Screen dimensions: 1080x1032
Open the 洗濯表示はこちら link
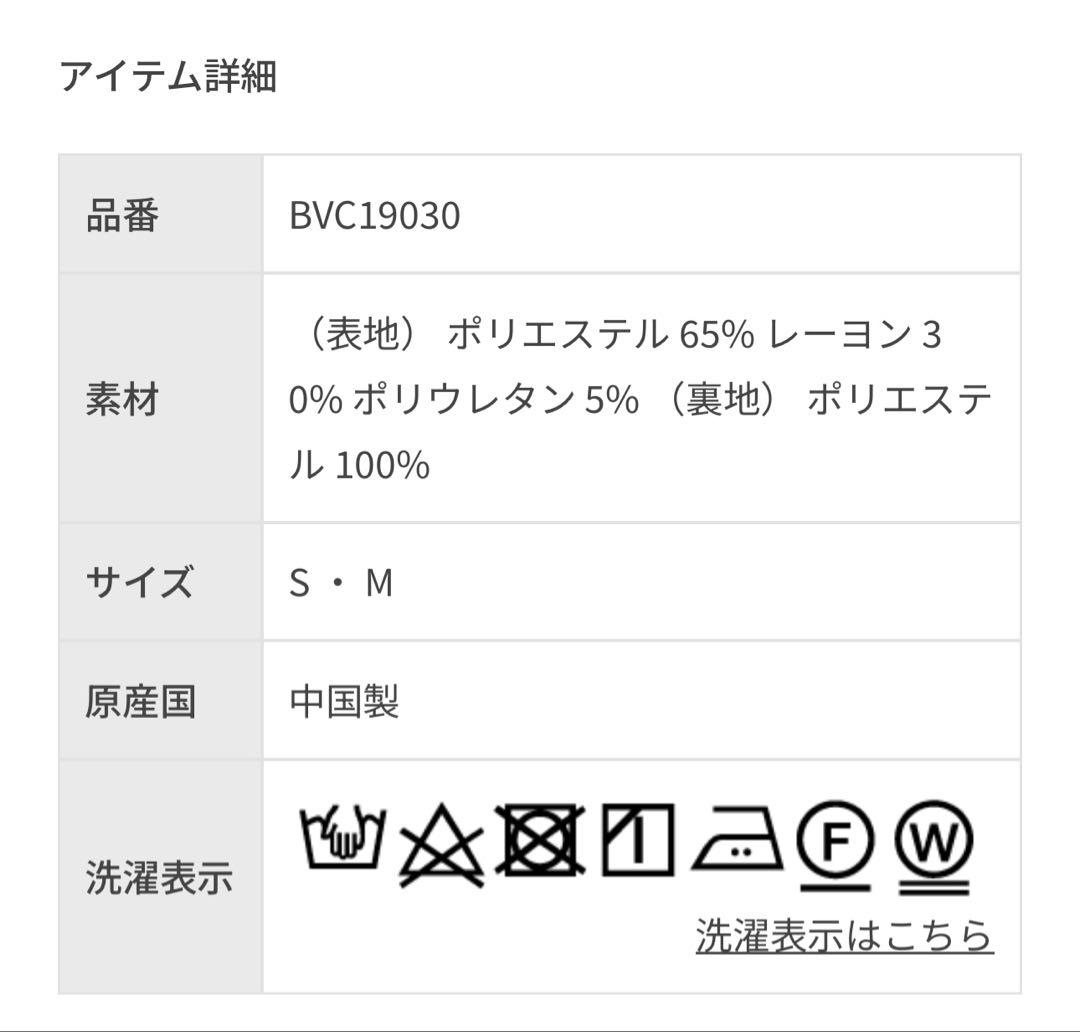pos(844,936)
